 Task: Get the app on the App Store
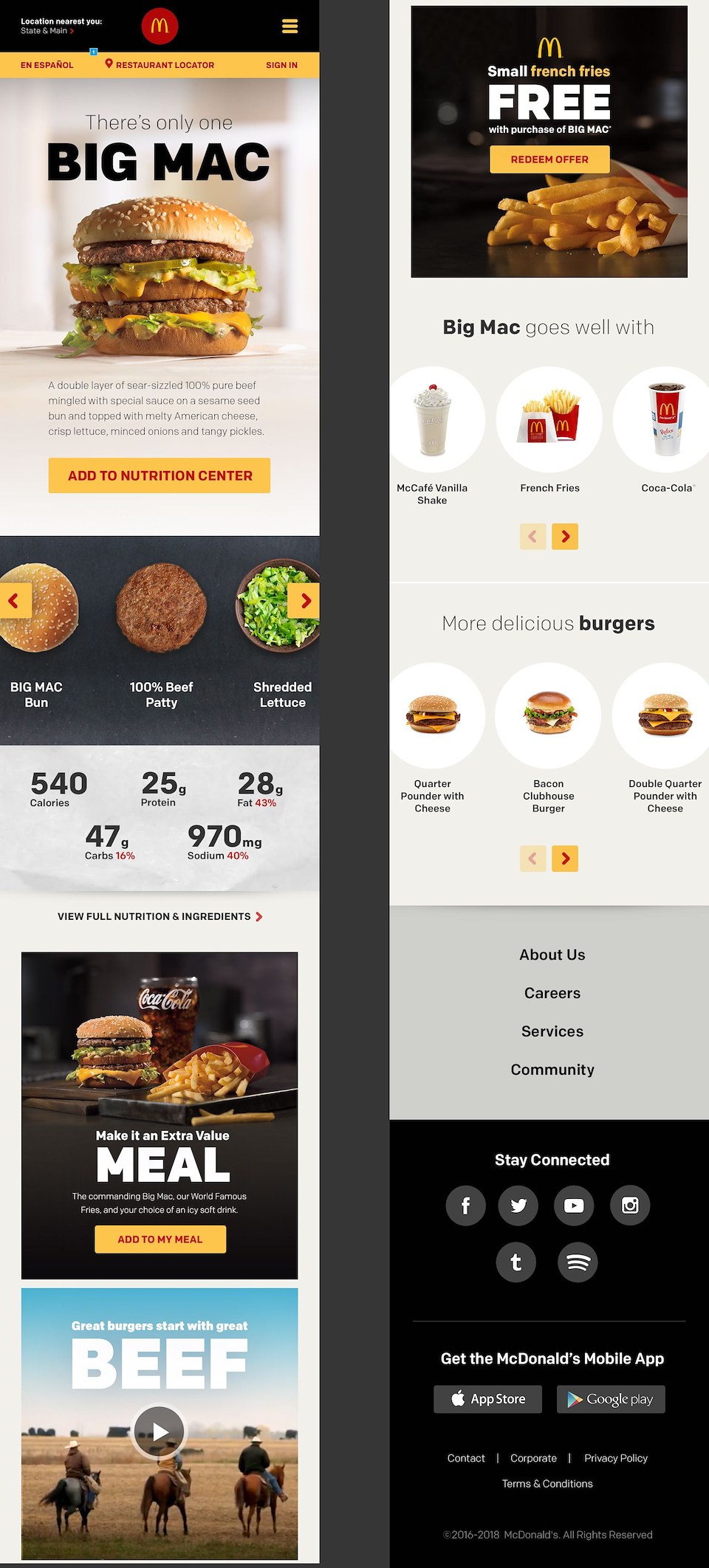(487, 1399)
